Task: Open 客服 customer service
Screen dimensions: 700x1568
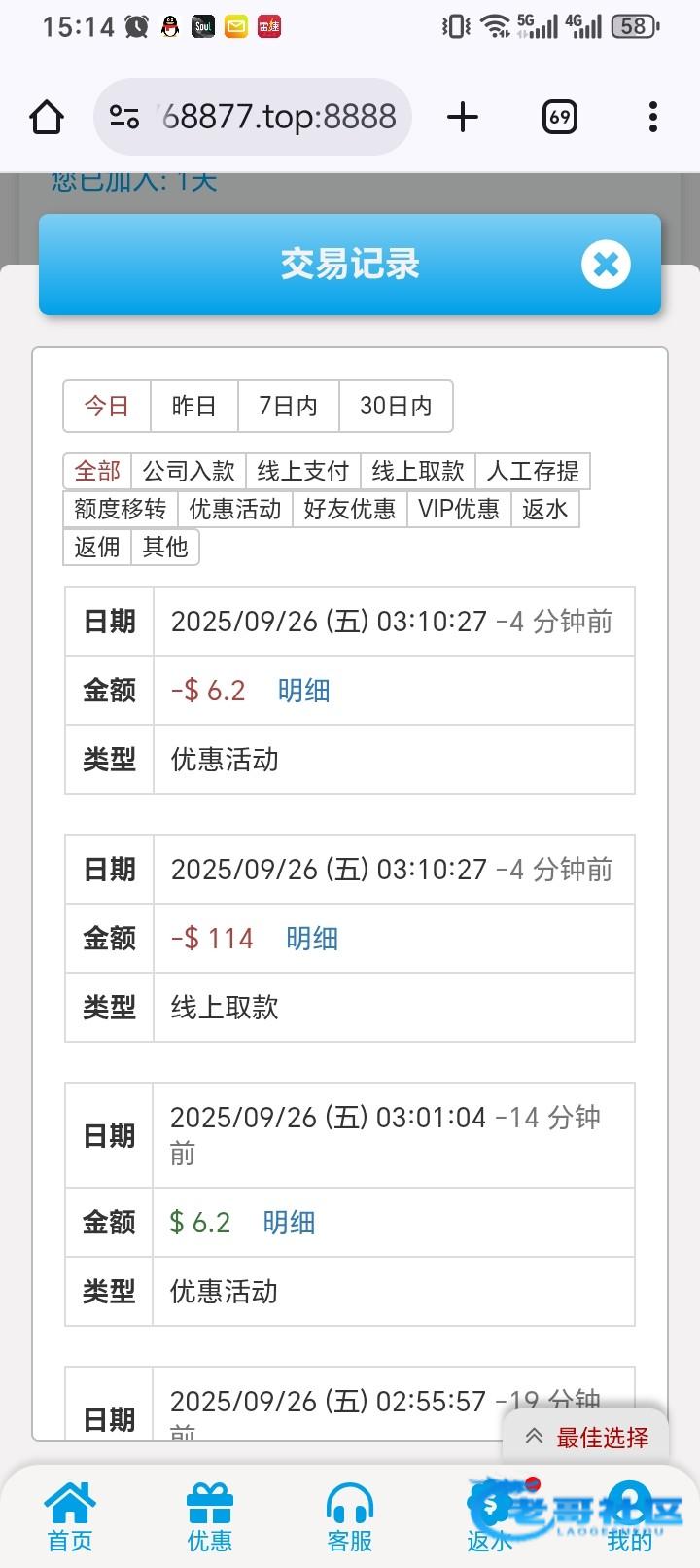Action: (349, 1517)
